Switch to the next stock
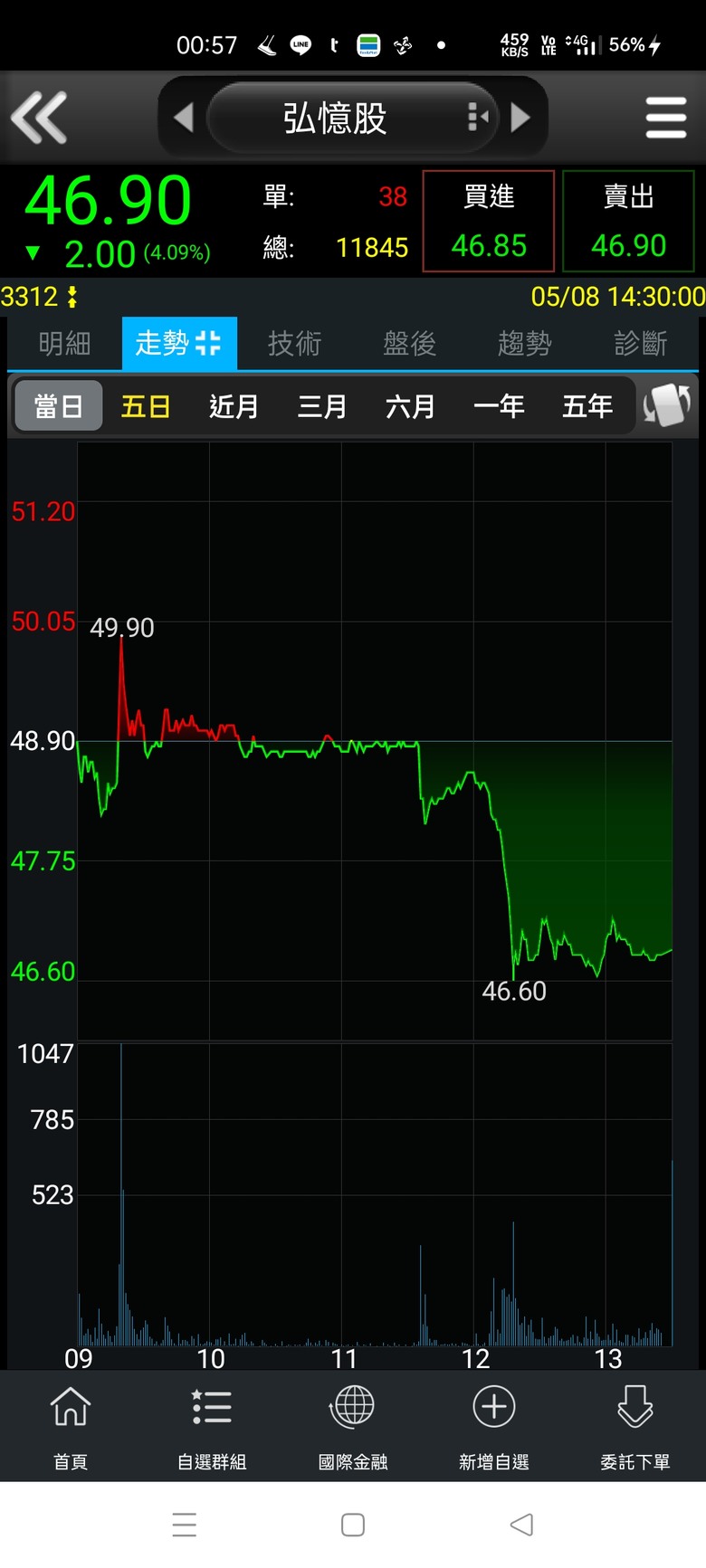 (x=520, y=118)
